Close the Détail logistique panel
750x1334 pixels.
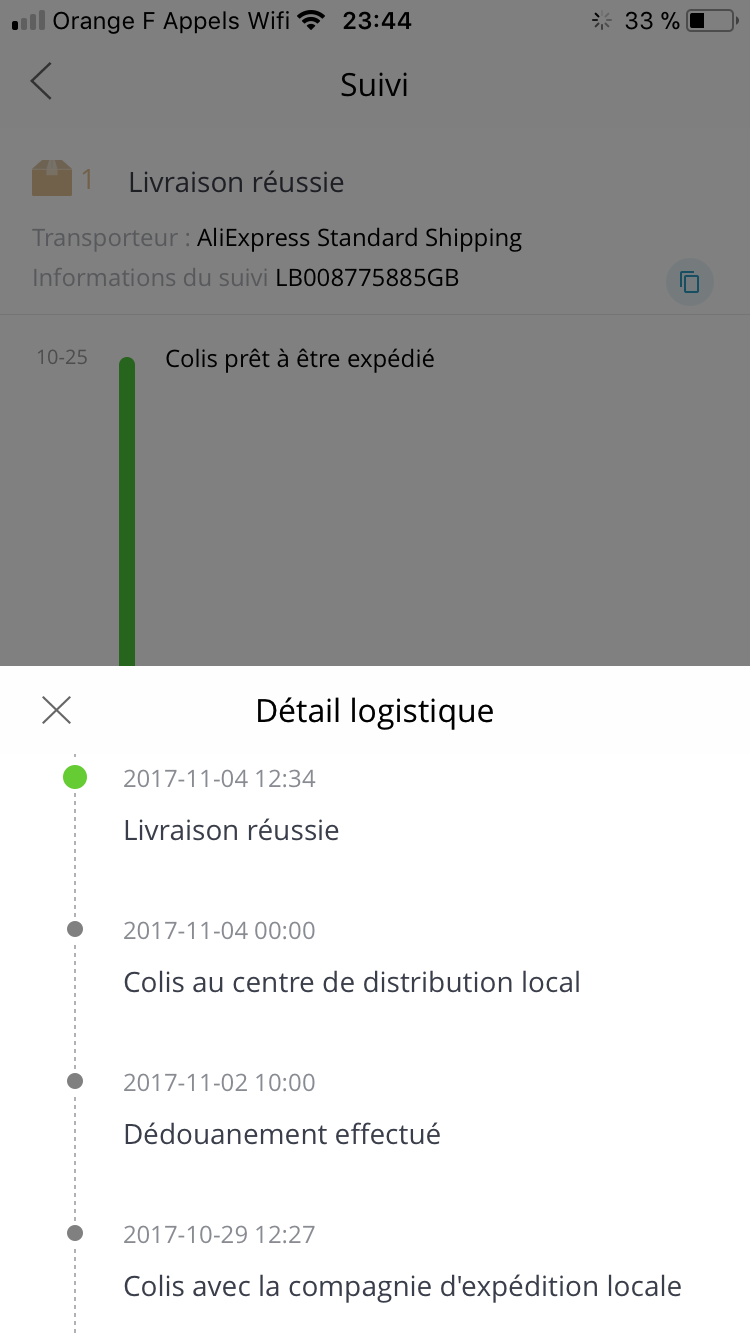pos(57,711)
